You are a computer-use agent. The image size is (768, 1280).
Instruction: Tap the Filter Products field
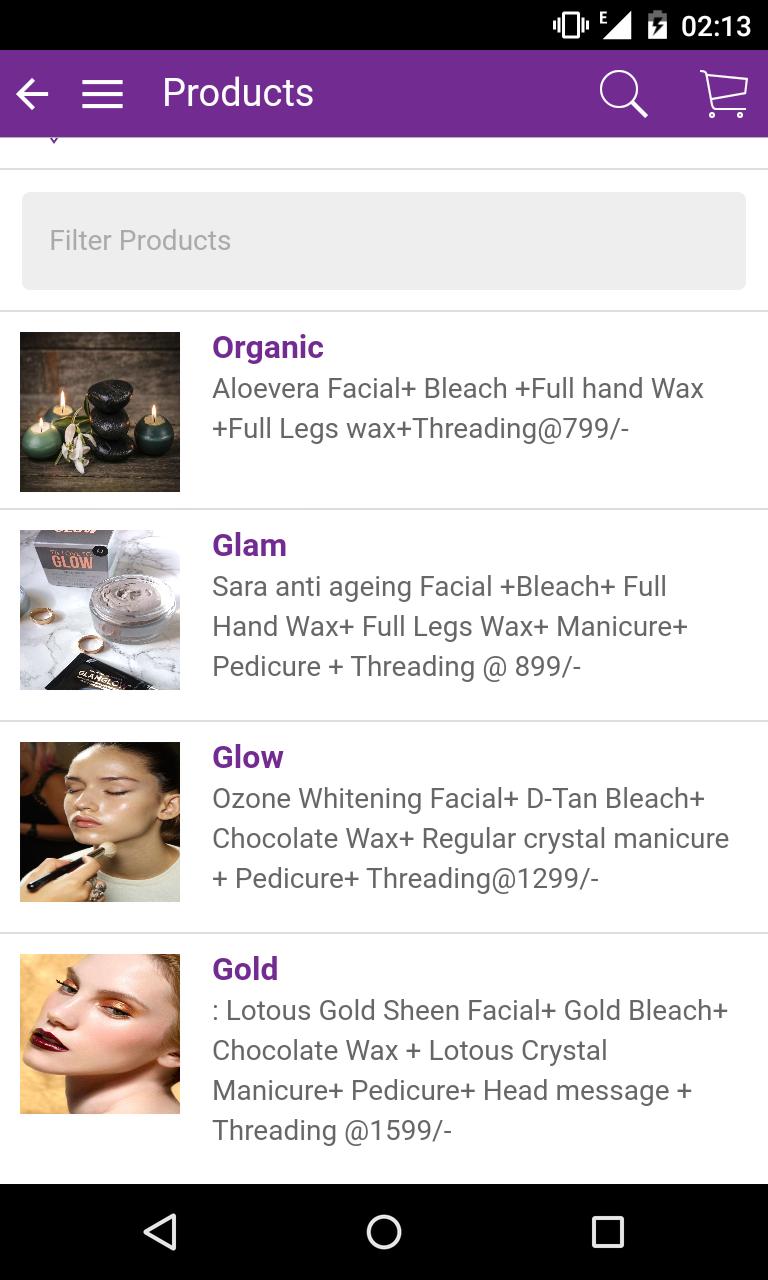384,241
